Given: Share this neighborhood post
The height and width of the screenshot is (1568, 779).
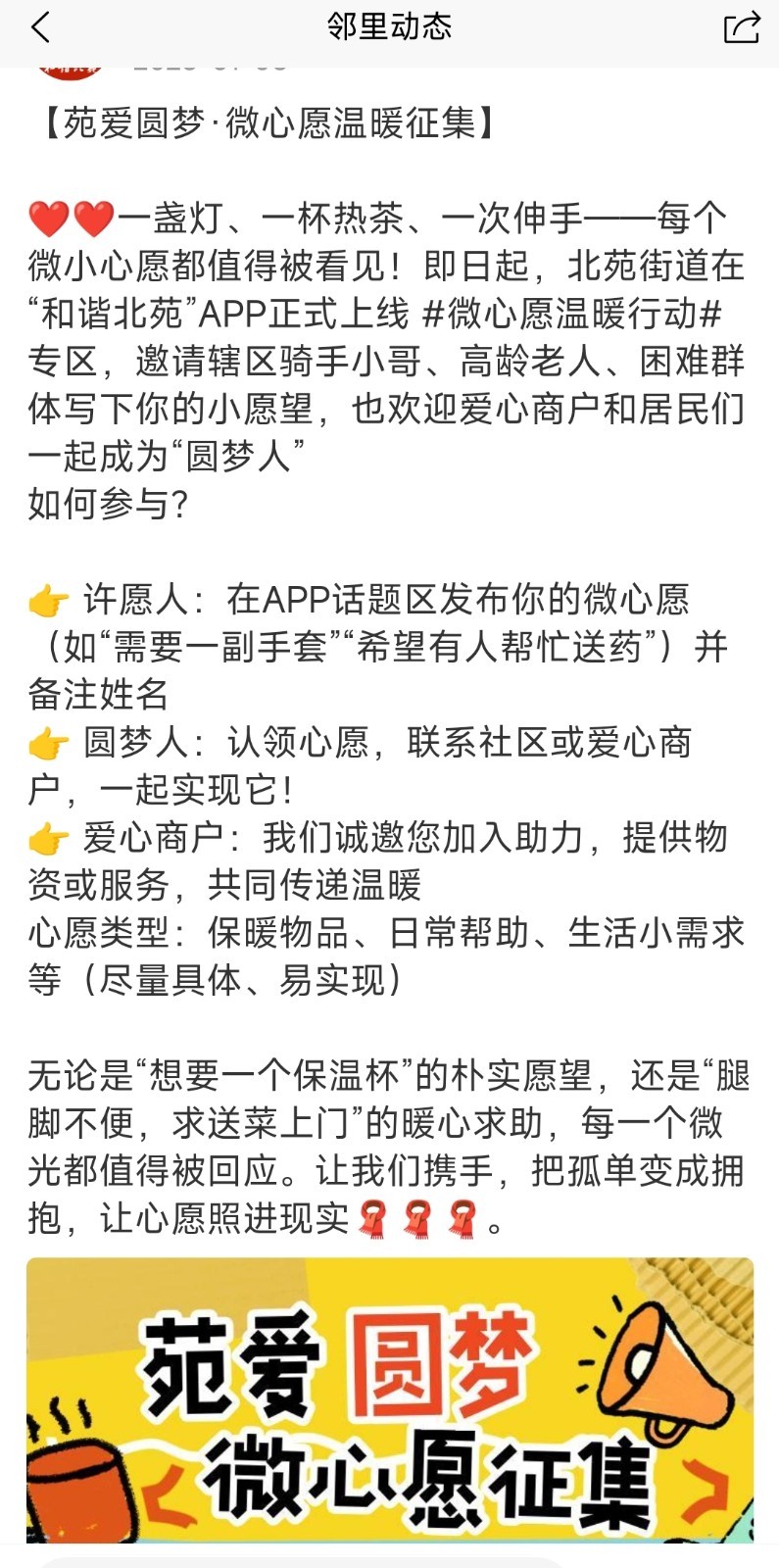Looking at the screenshot, I should click(741, 27).
